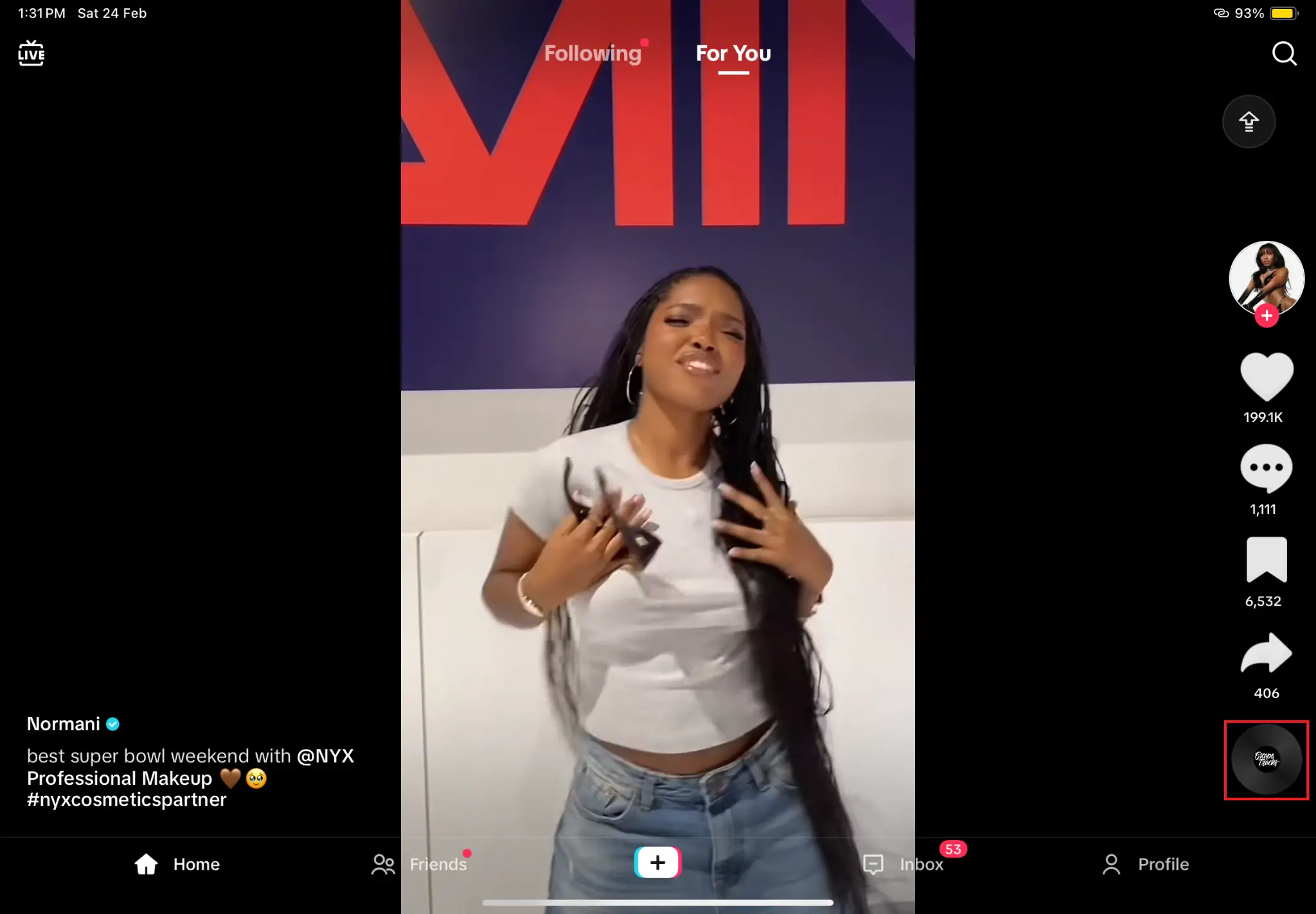Open the comments bubble
This screenshot has width=1316, height=914.
pos(1266,468)
